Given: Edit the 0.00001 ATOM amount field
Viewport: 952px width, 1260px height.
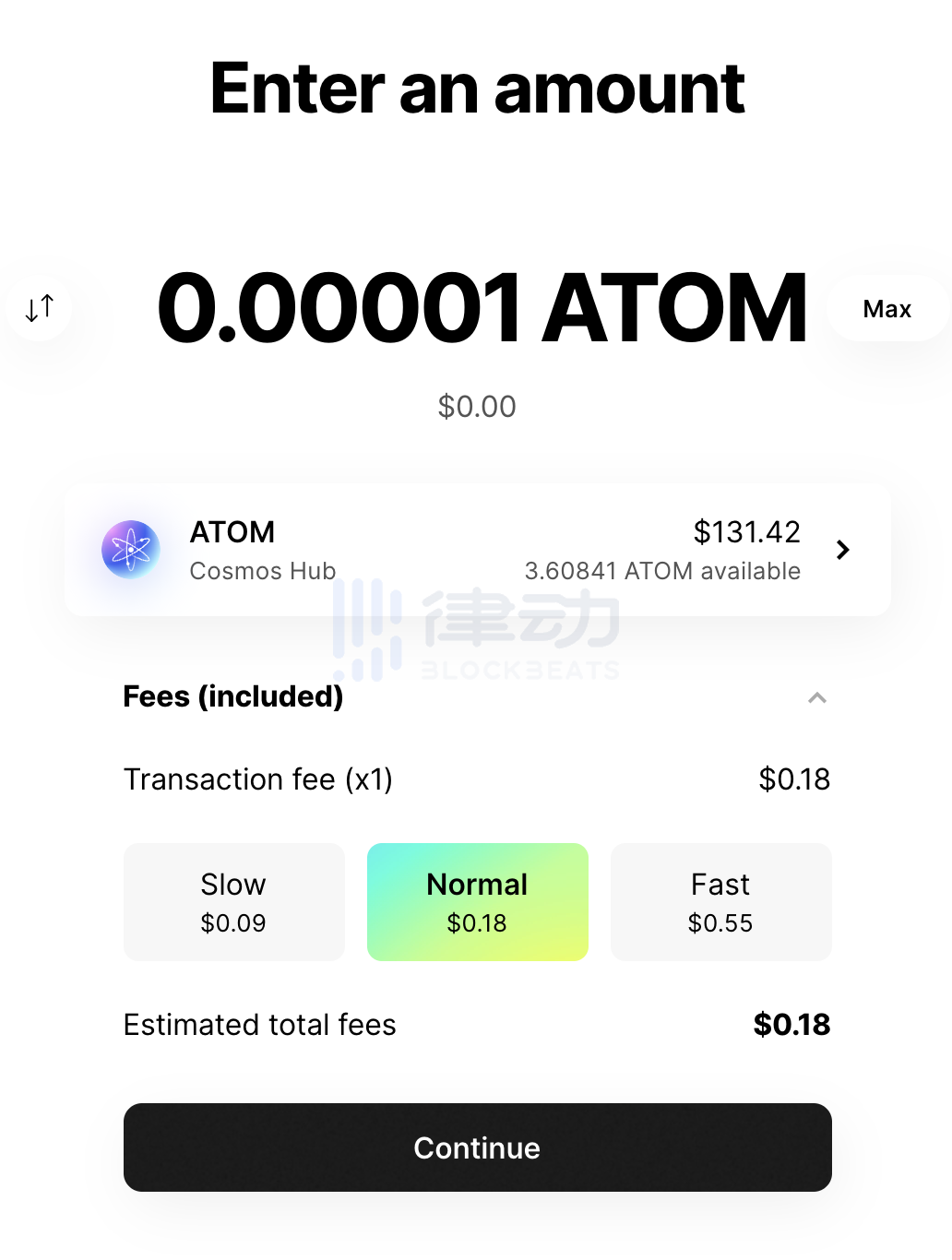Looking at the screenshot, I should coord(482,309).
